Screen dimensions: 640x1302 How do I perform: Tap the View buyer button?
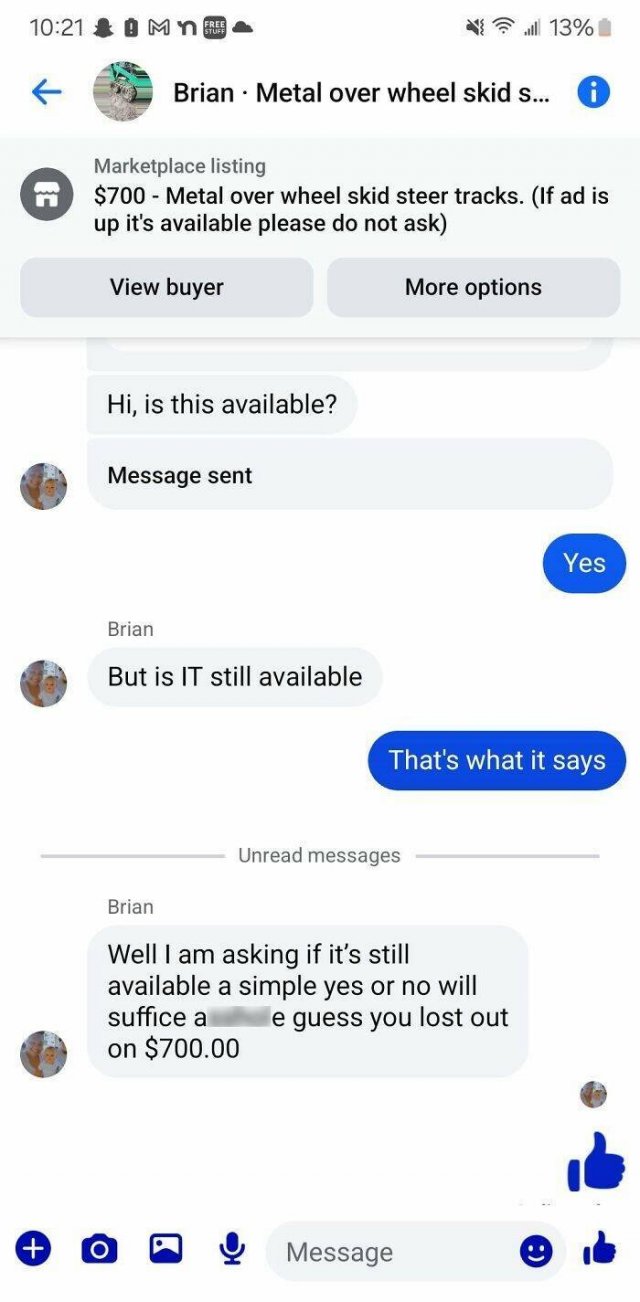(x=167, y=287)
